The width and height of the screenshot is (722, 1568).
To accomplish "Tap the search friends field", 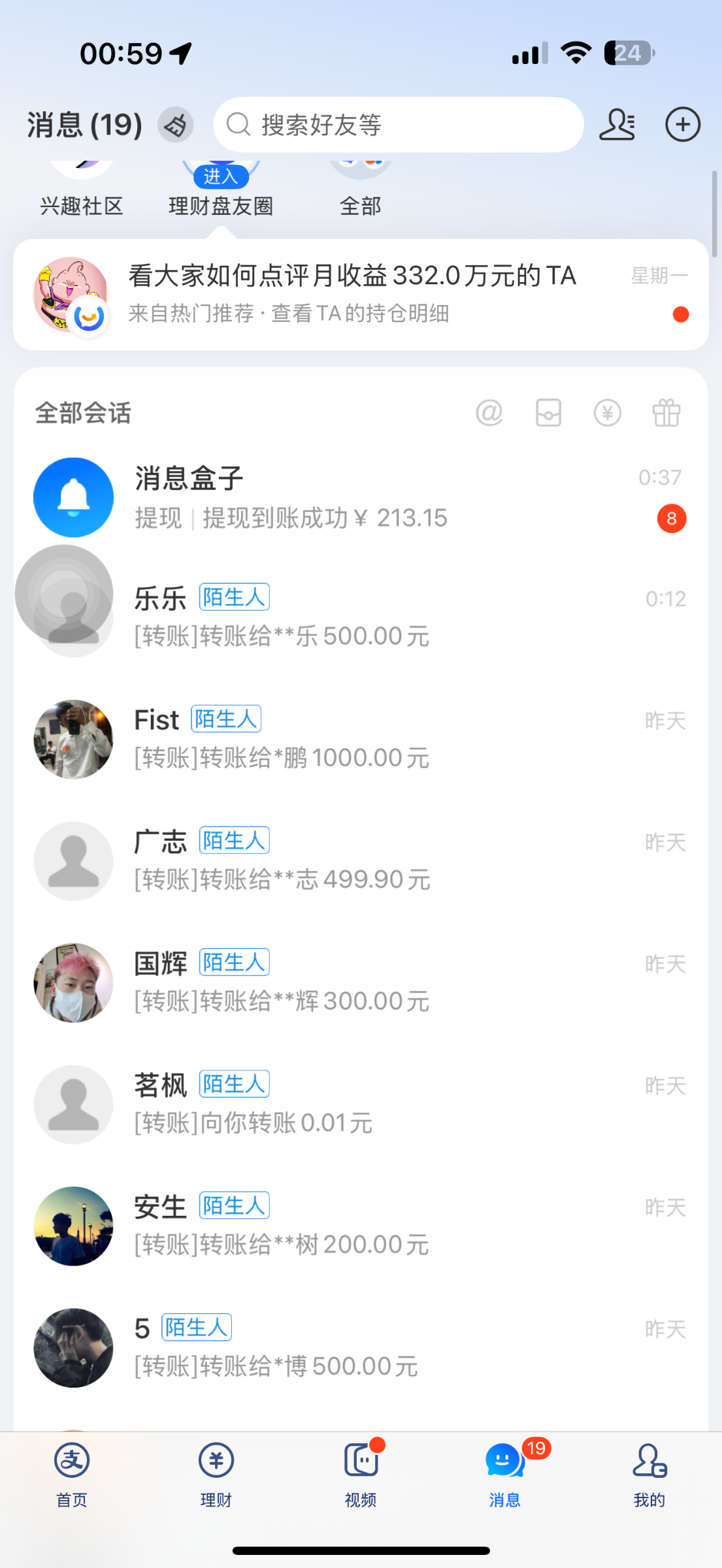I will 399,125.
